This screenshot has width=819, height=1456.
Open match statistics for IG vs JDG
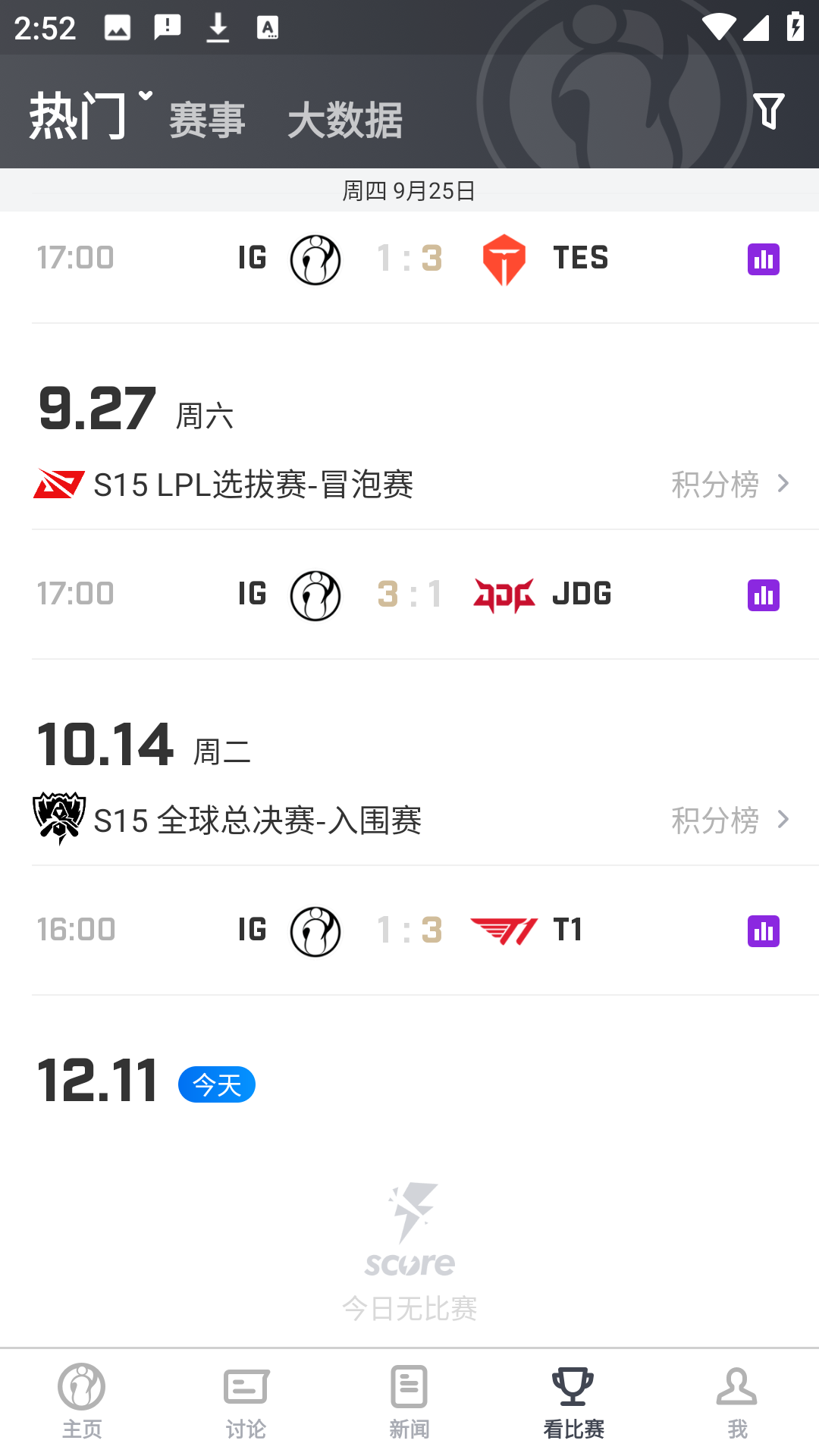coord(763,596)
